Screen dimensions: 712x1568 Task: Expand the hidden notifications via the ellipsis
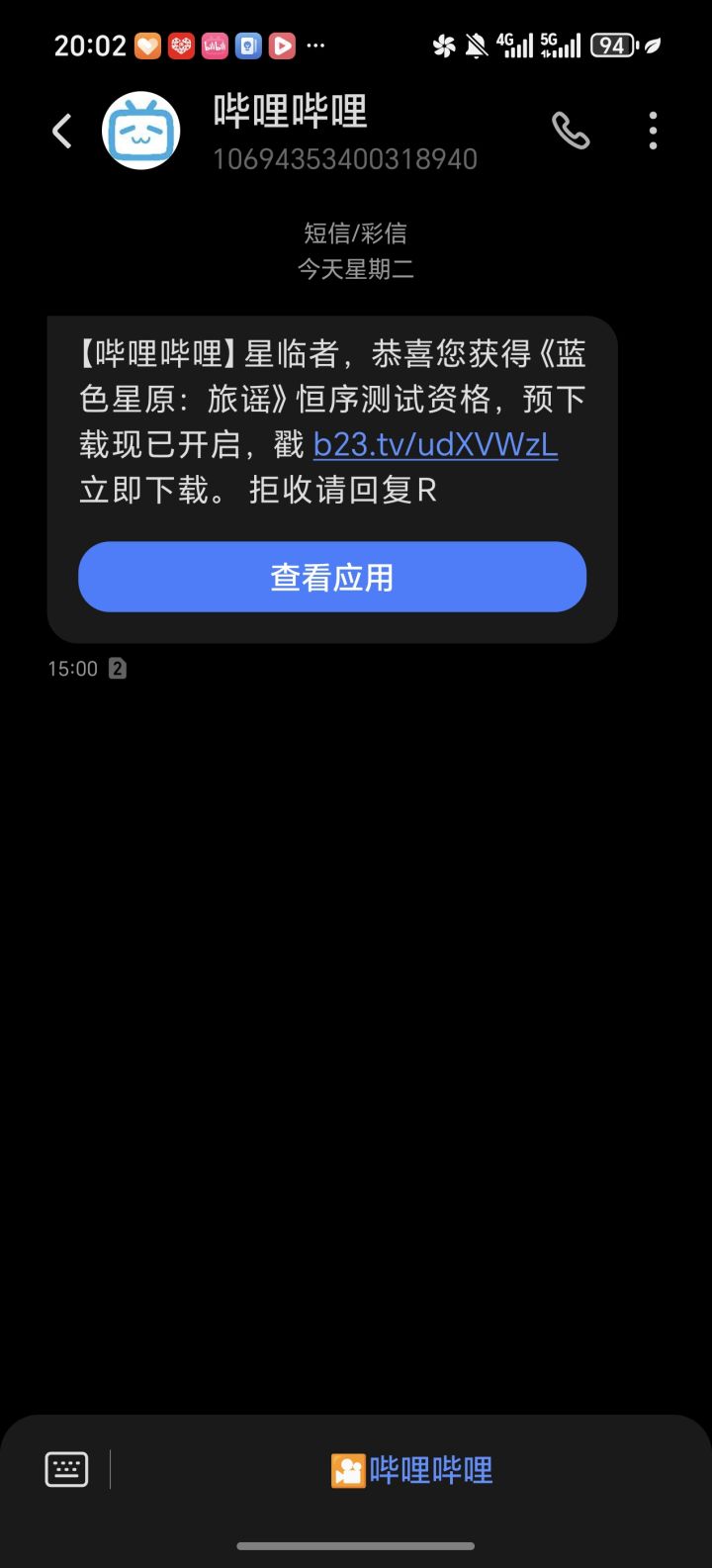315,46
